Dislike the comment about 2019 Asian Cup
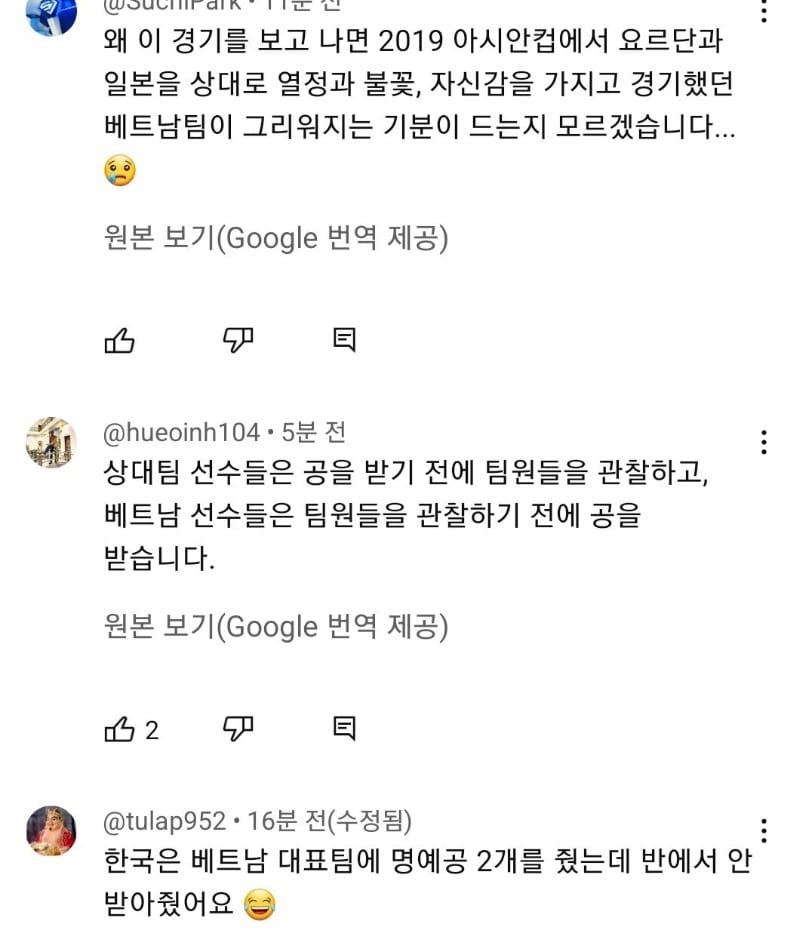The height and width of the screenshot is (945, 802). point(237,341)
